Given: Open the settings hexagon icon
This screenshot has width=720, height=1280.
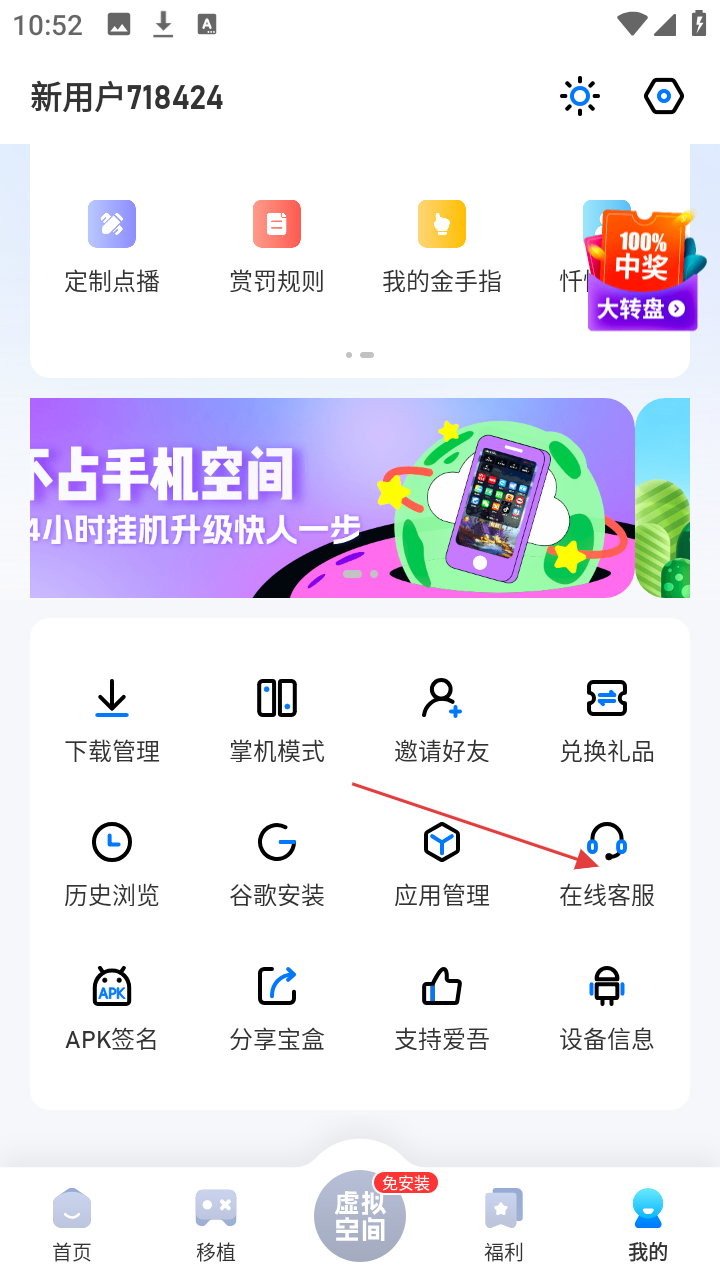Looking at the screenshot, I should (663, 97).
